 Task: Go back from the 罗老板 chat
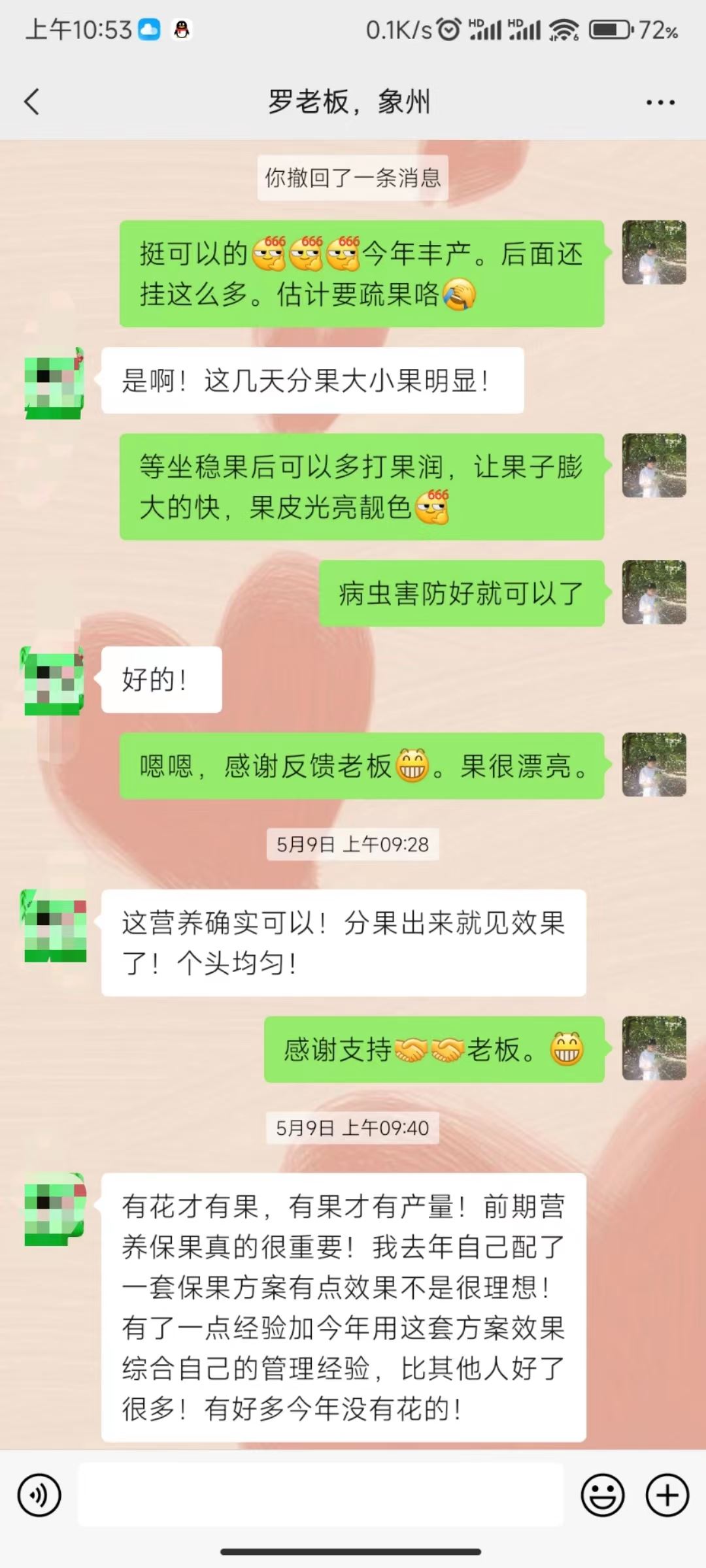tap(33, 102)
